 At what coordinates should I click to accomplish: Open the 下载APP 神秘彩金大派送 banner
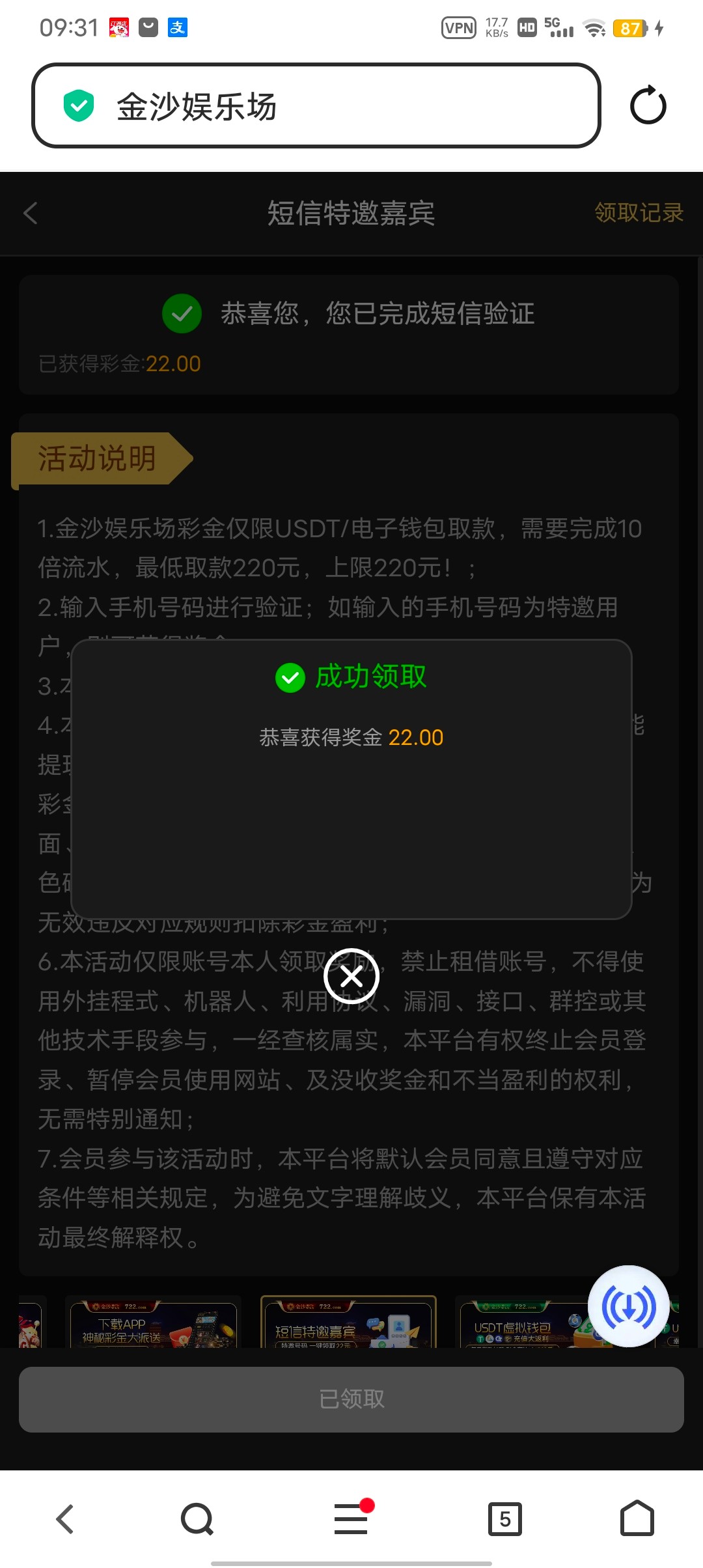point(153,1324)
